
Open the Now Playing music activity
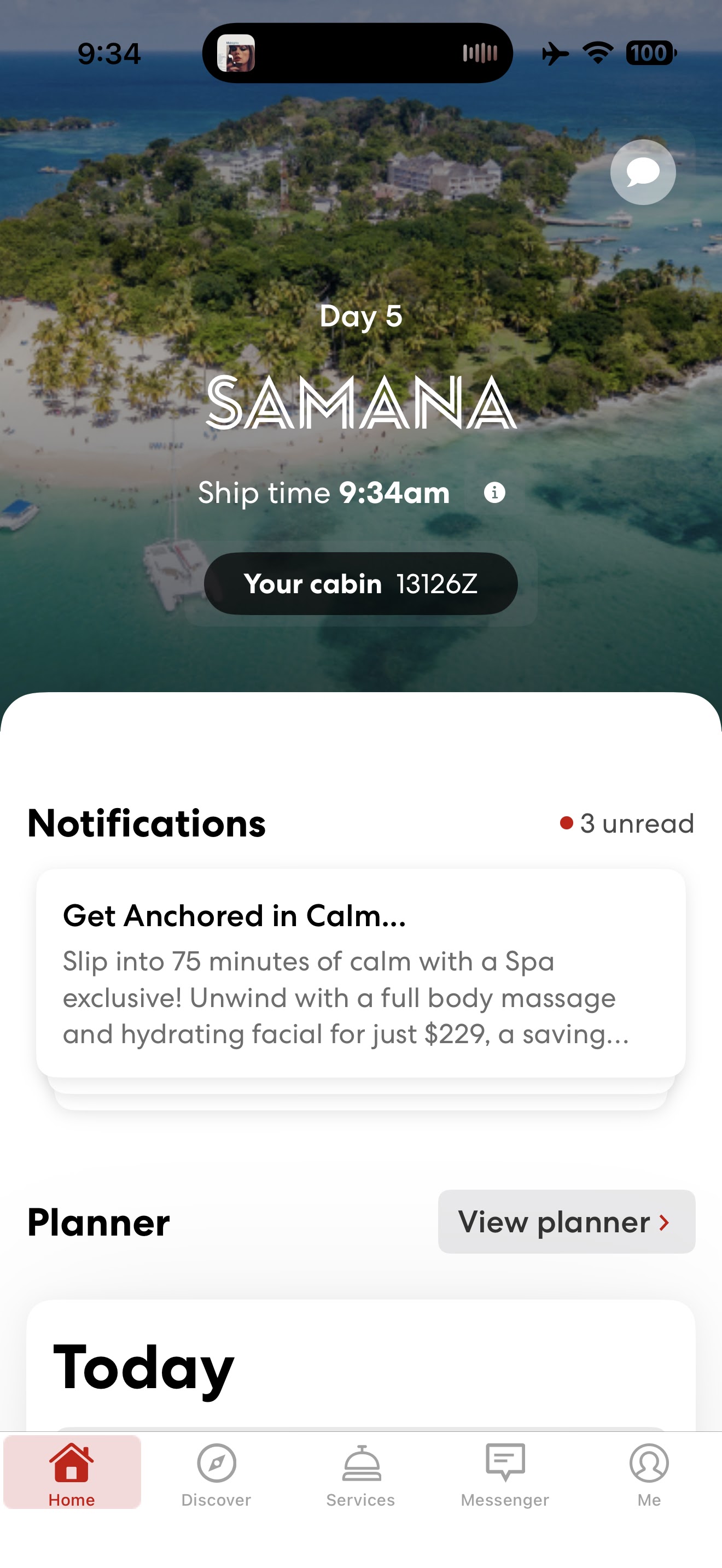click(357, 54)
